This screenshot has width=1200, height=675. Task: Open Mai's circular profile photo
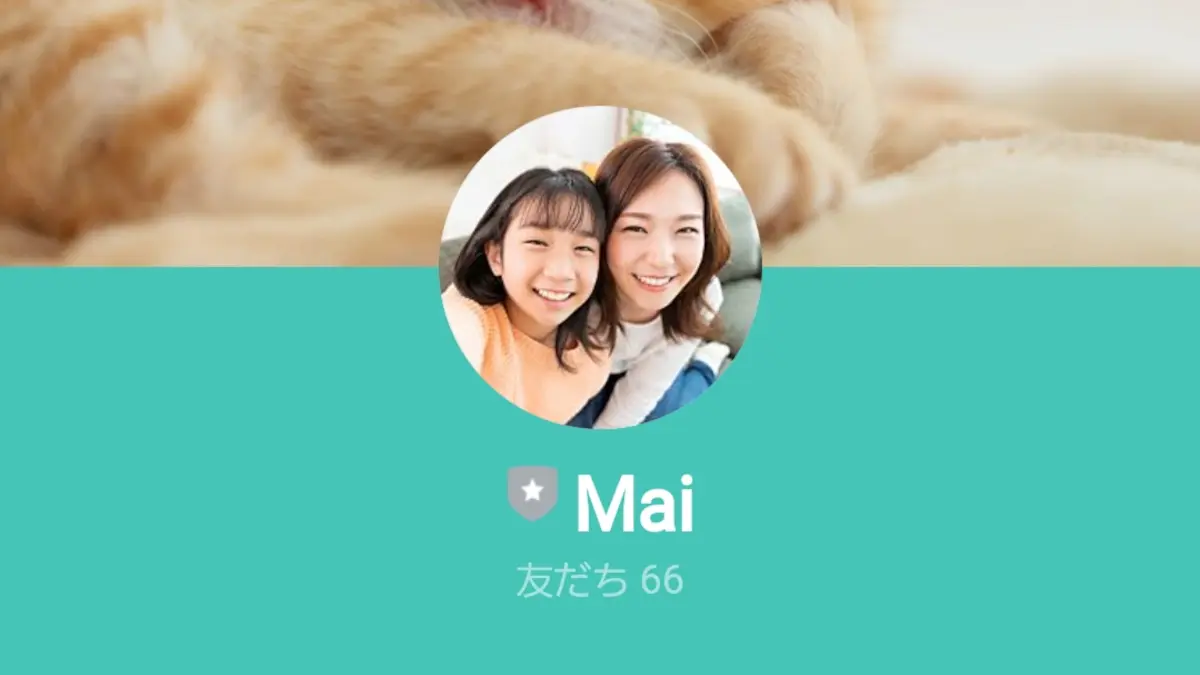tap(600, 268)
